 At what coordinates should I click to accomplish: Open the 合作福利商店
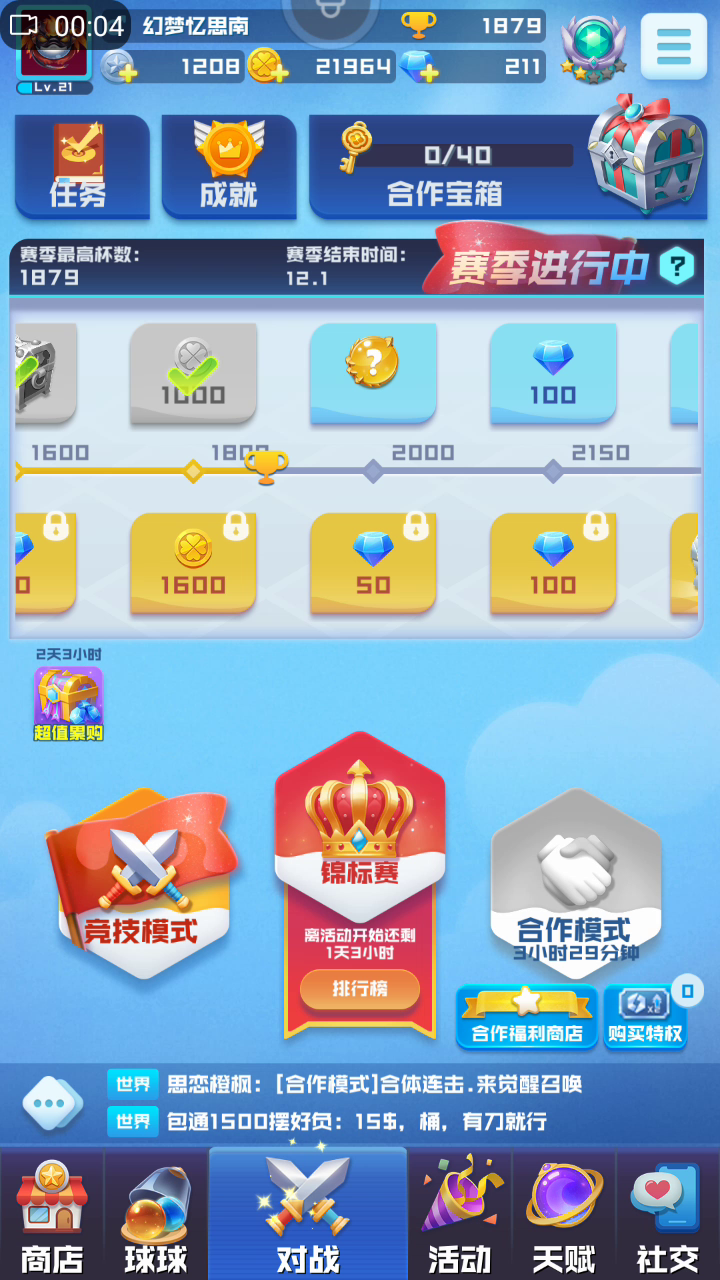527,1017
